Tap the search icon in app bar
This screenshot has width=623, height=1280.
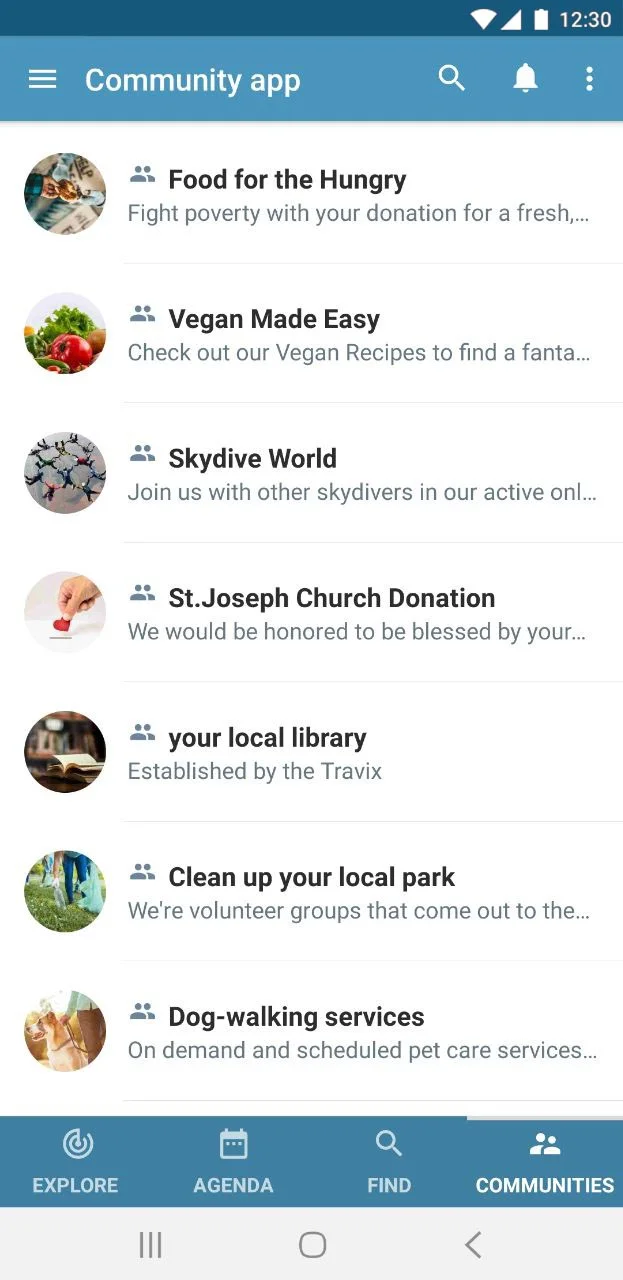pos(452,79)
